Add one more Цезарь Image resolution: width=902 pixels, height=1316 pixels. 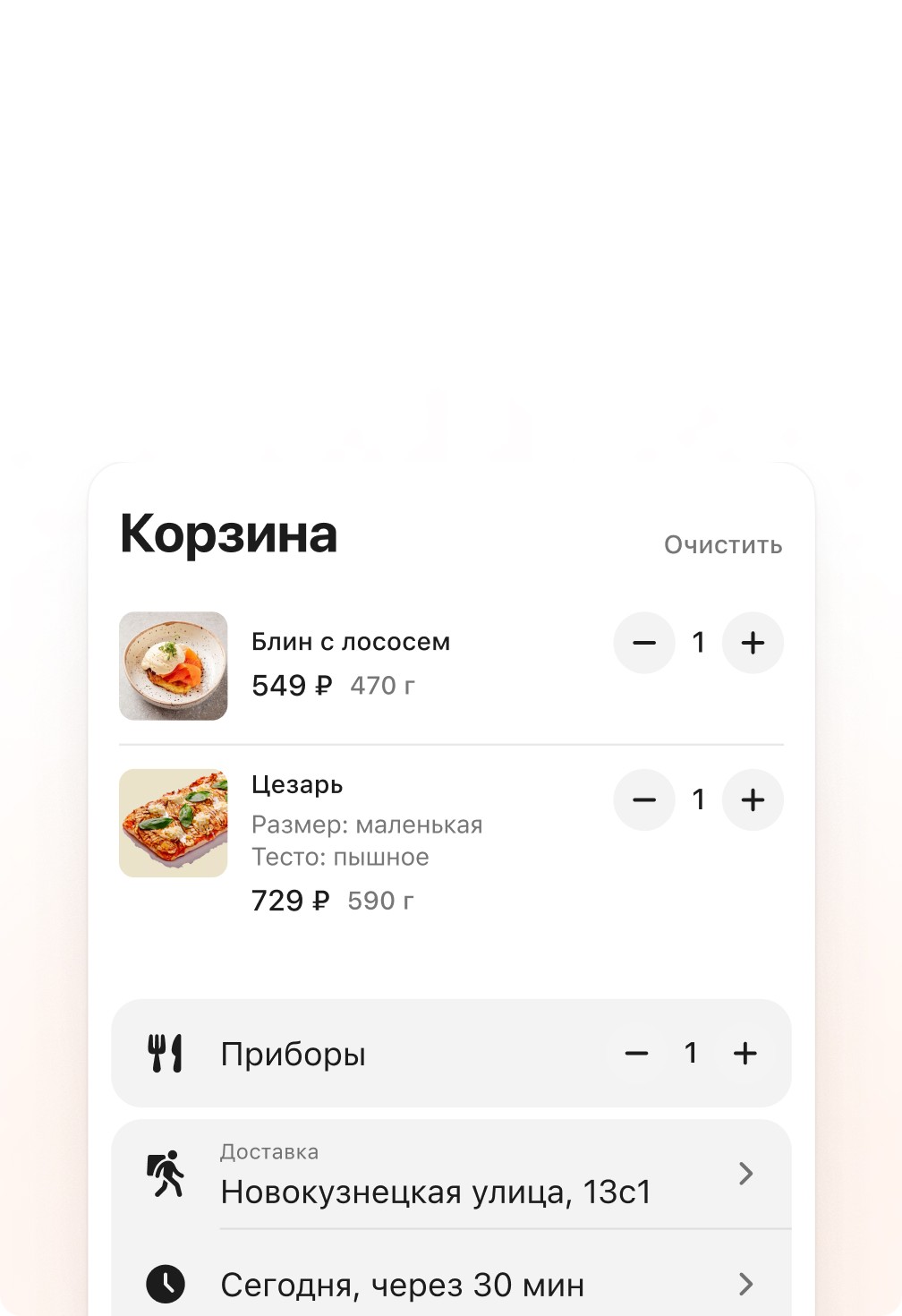[753, 799]
